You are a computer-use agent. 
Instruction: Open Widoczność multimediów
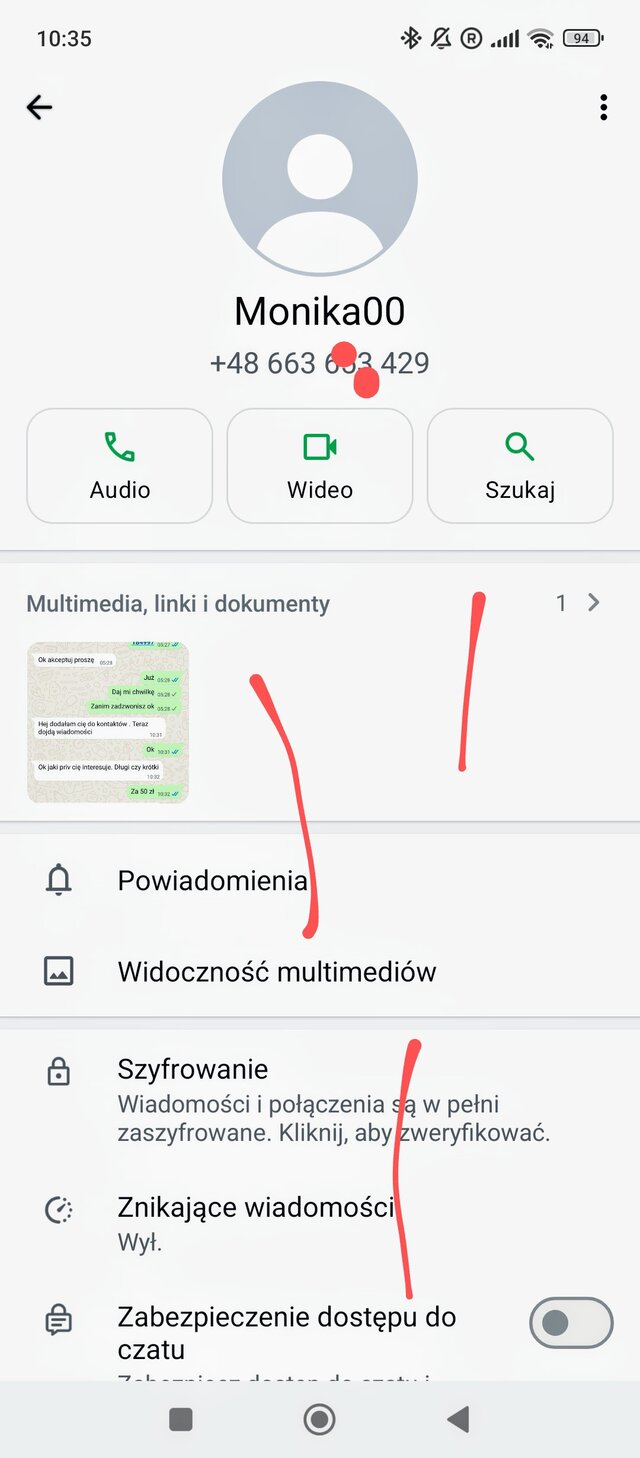277,971
